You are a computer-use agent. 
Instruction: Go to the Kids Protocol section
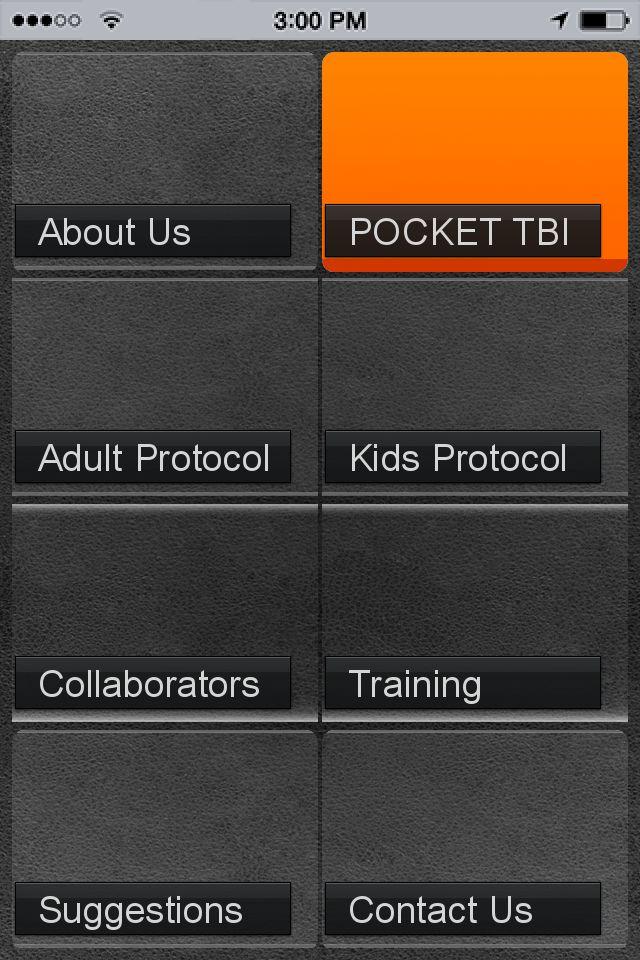pos(474,388)
